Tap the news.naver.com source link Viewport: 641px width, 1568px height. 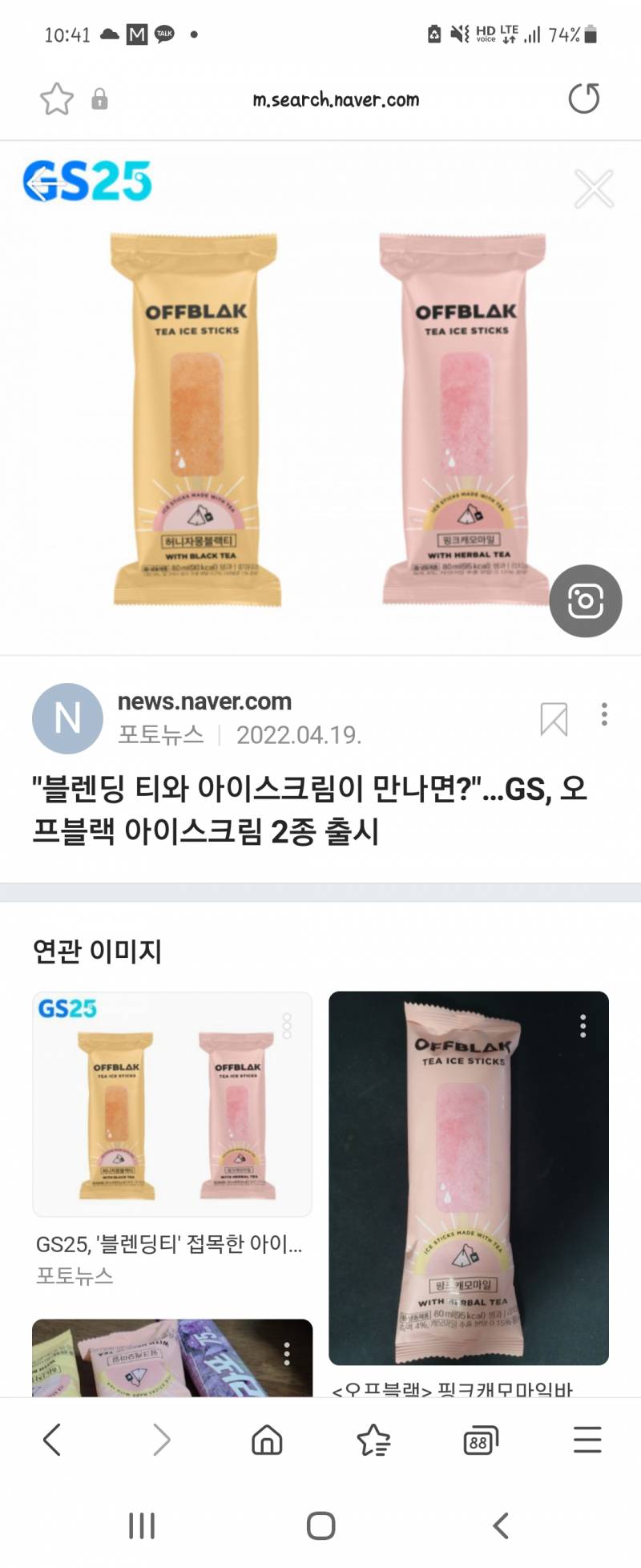(203, 701)
